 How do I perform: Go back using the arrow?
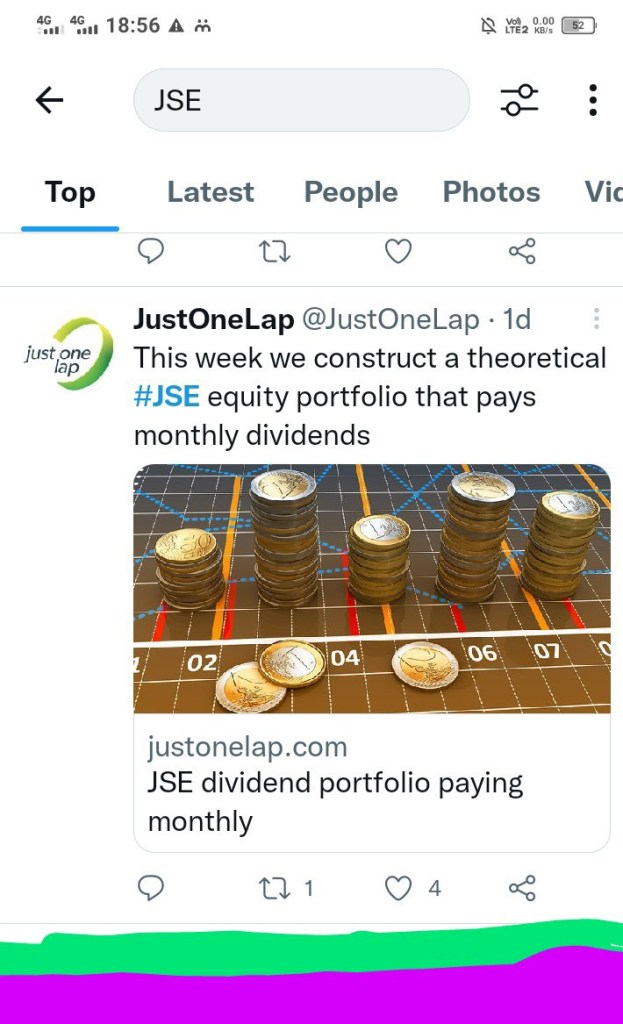[49, 100]
